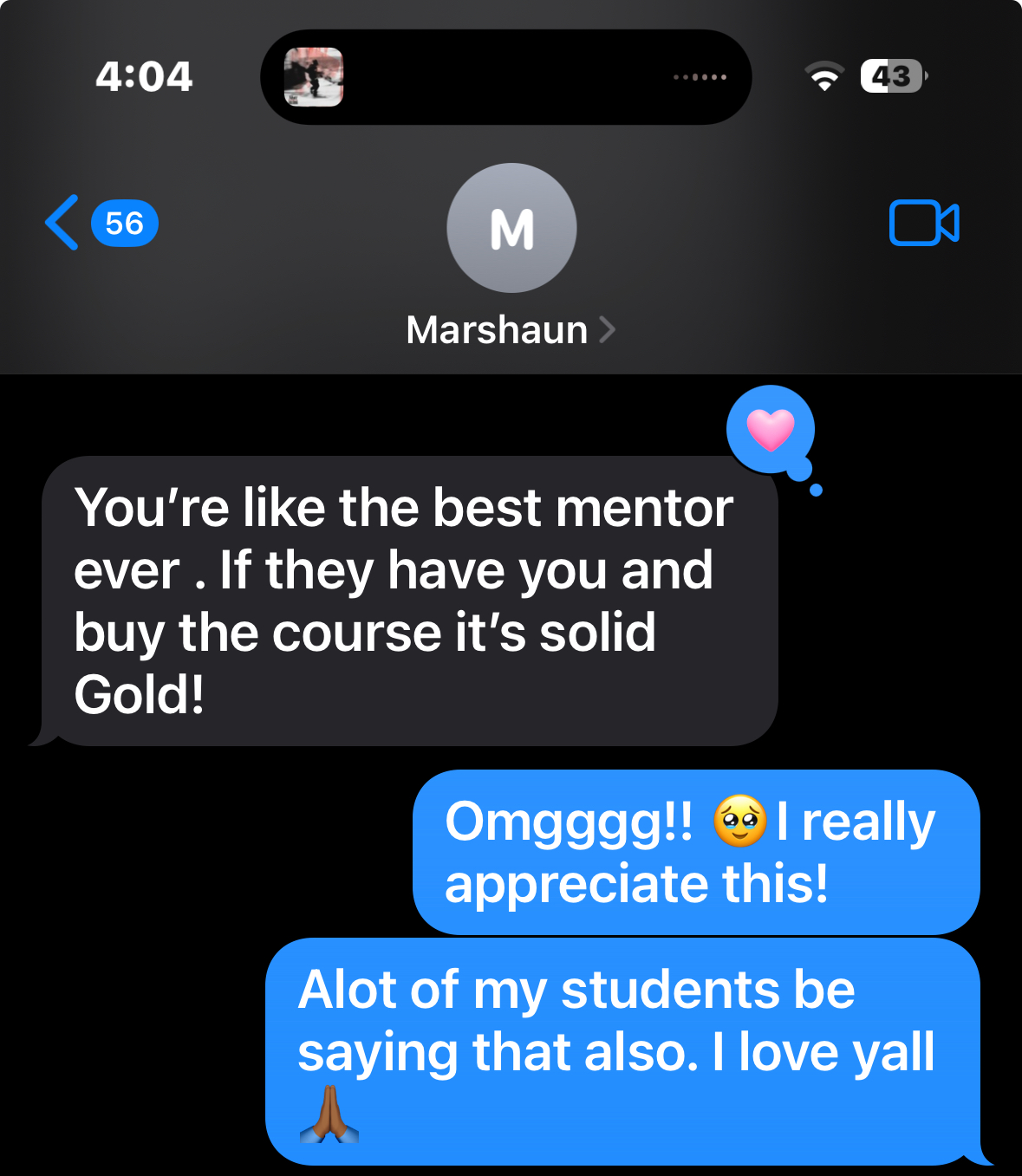Open Marshaun's contact details
The image size is (1022, 1176).
point(511,329)
